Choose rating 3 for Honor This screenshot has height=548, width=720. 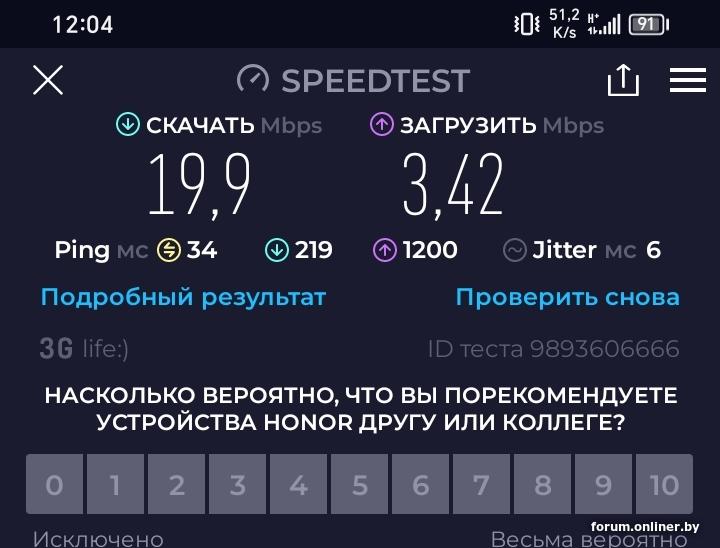pos(237,485)
